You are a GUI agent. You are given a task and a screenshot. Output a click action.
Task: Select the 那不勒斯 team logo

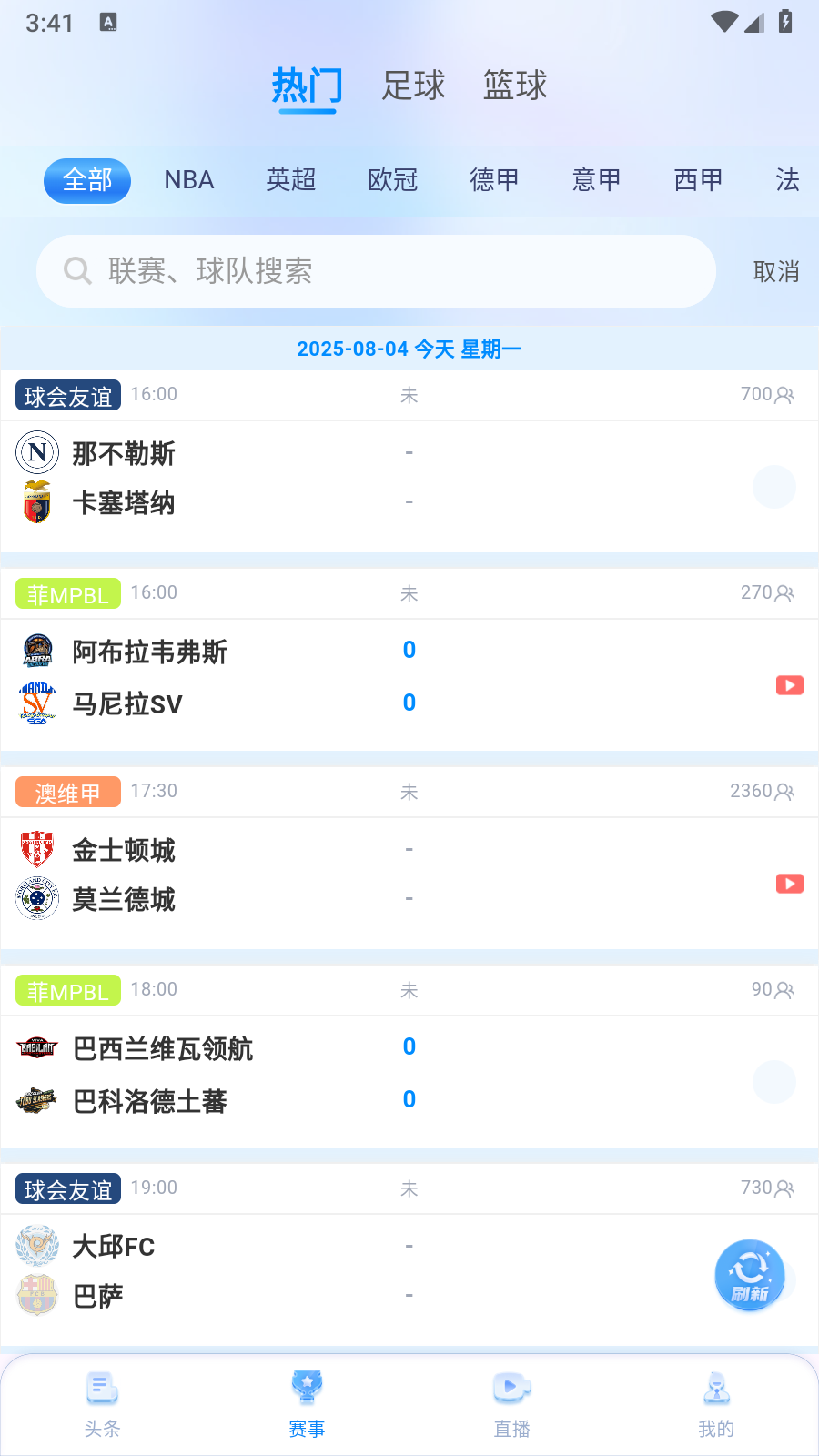(x=36, y=452)
